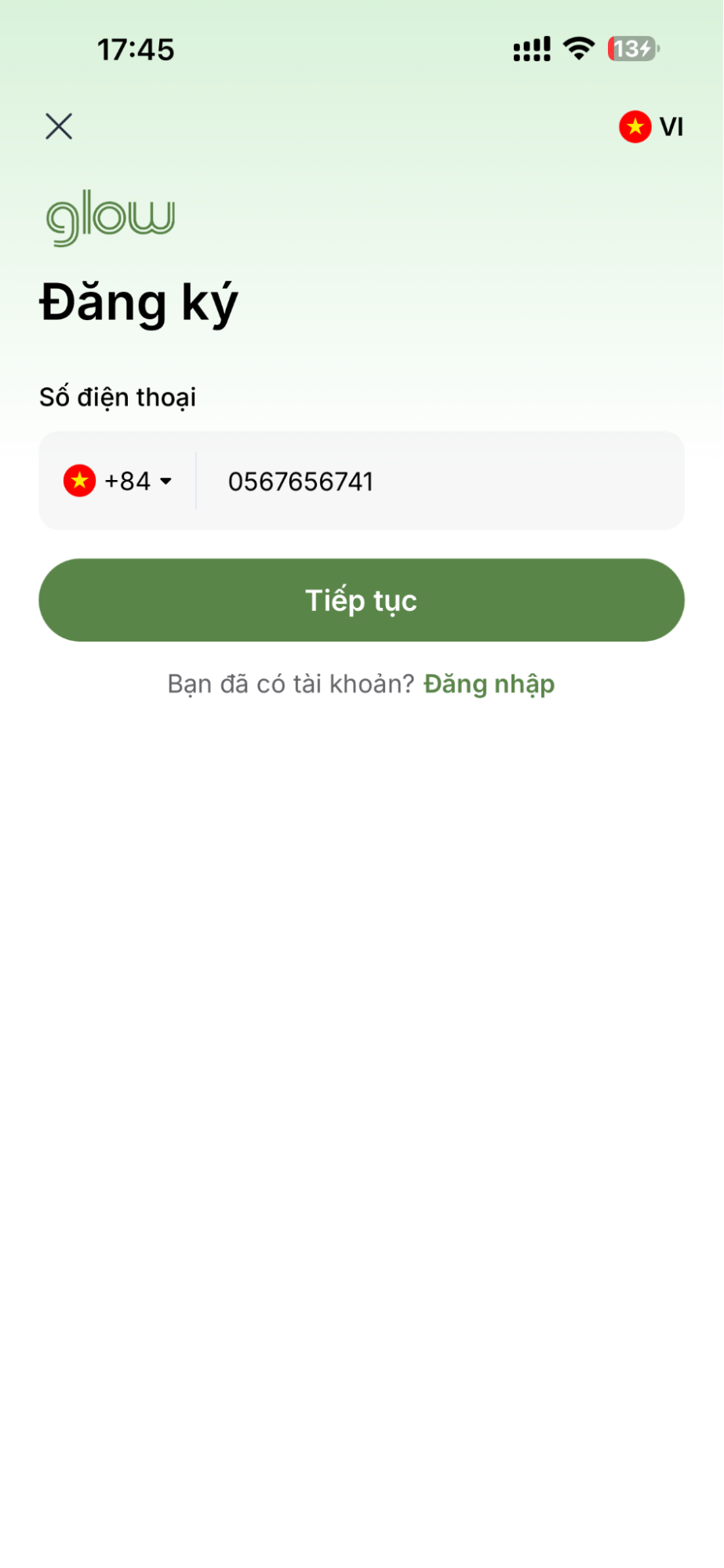Close the registration screen via X icon
The height and width of the screenshot is (1568, 724).
click(60, 126)
